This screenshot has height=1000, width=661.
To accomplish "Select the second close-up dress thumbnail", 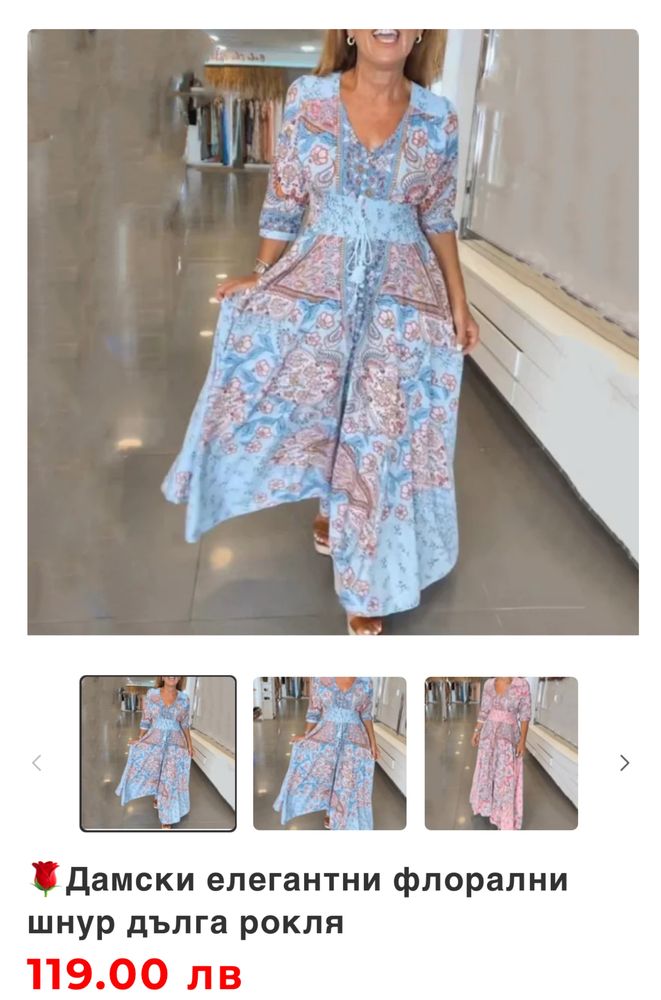I will point(329,753).
